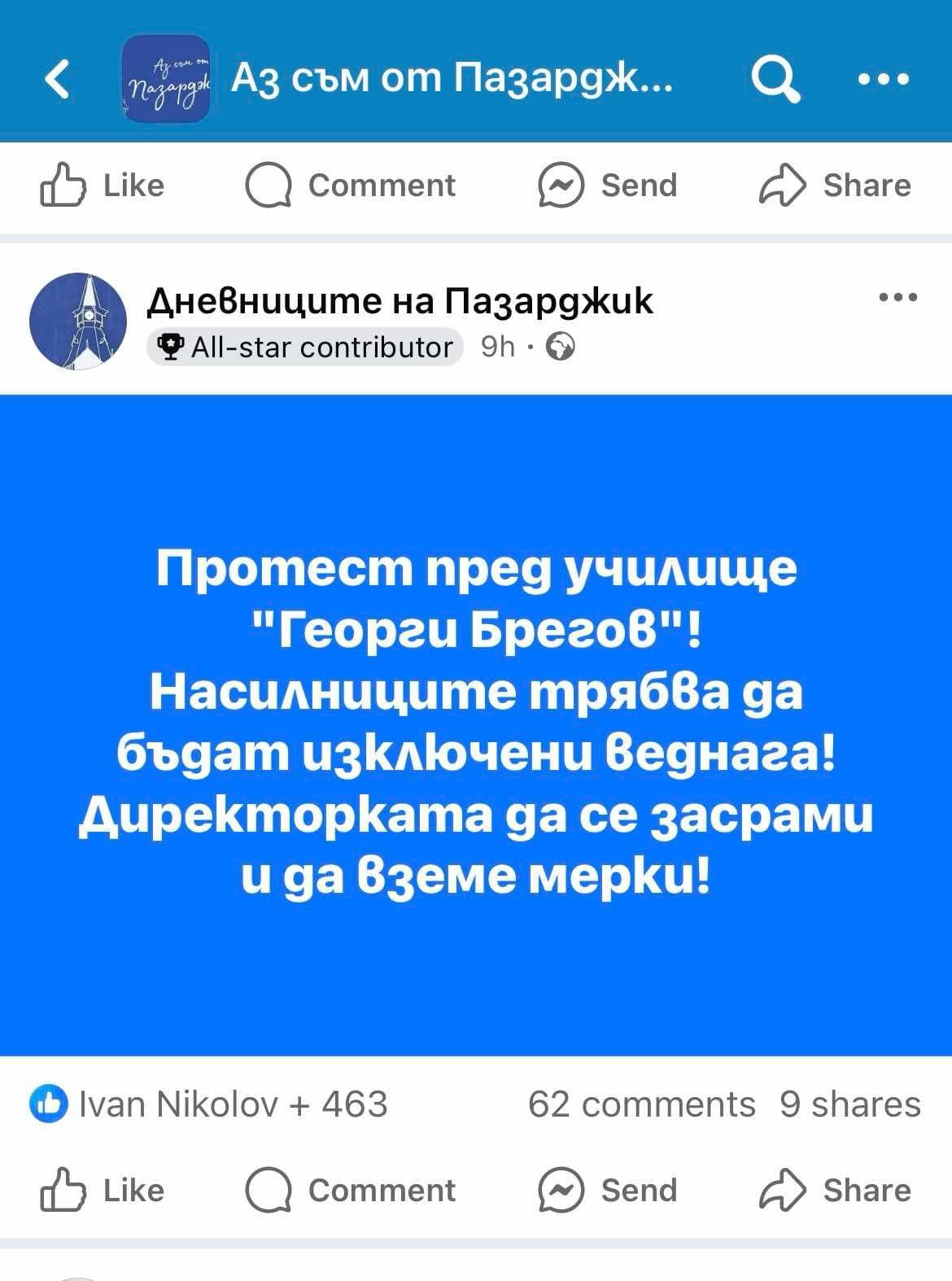Open post options for Дневниците на Пазарджик post
Screen dimensions: 952x1281
click(x=899, y=298)
